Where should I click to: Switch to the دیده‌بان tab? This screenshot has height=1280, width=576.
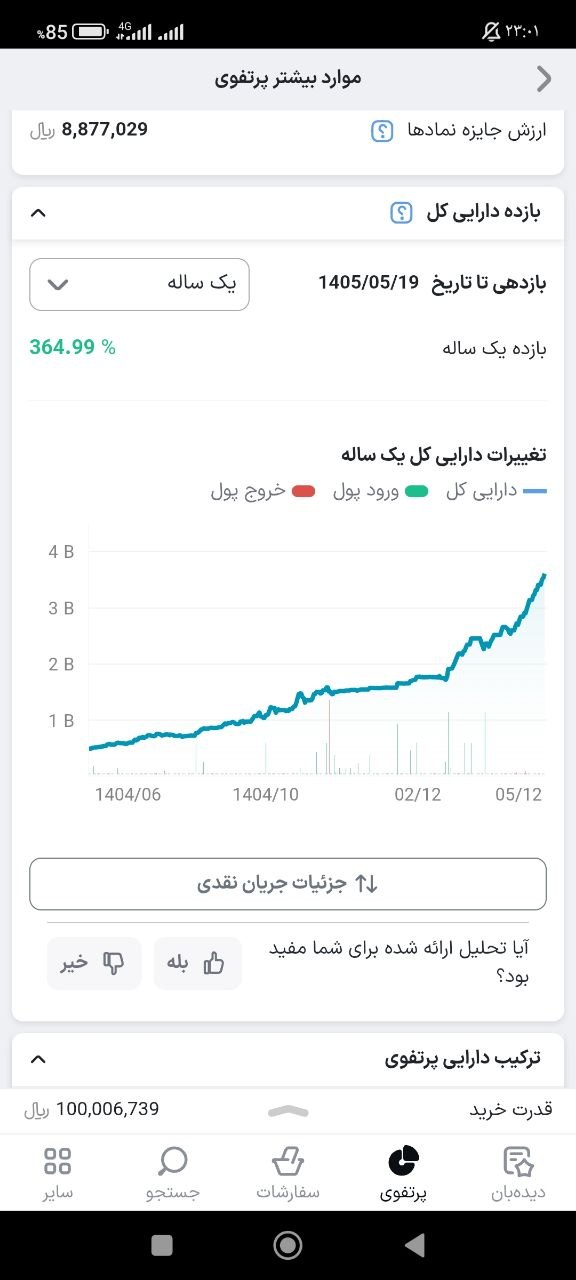click(x=518, y=1172)
